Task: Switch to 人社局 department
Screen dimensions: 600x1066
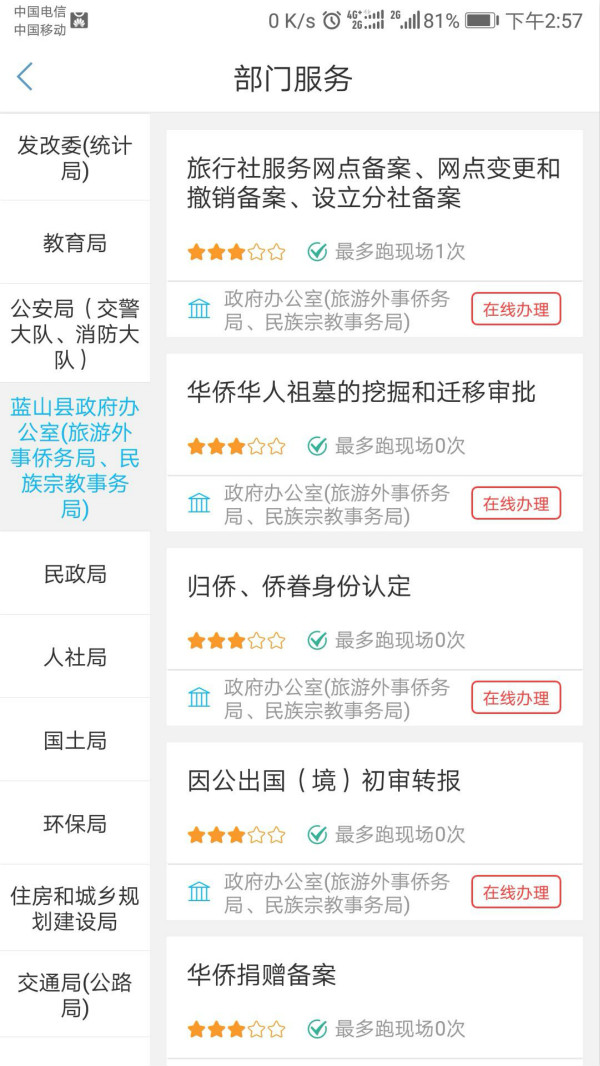Action: [75, 657]
